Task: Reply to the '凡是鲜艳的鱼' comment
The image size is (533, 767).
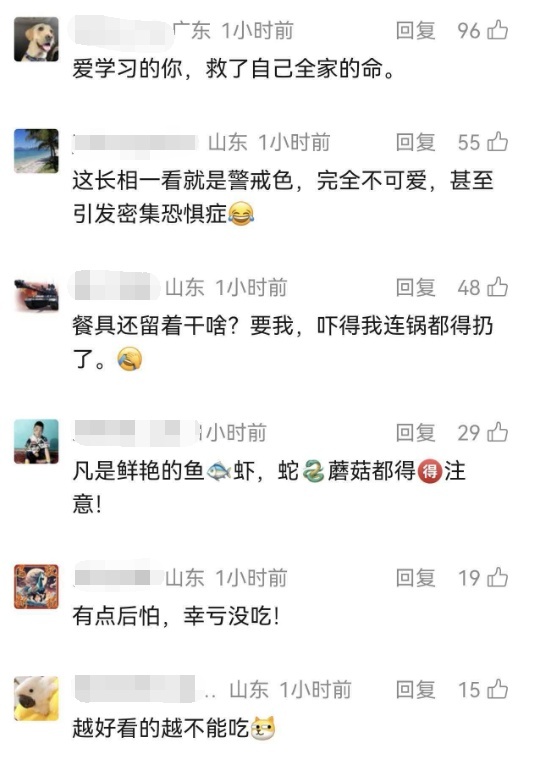Action: 415,433
